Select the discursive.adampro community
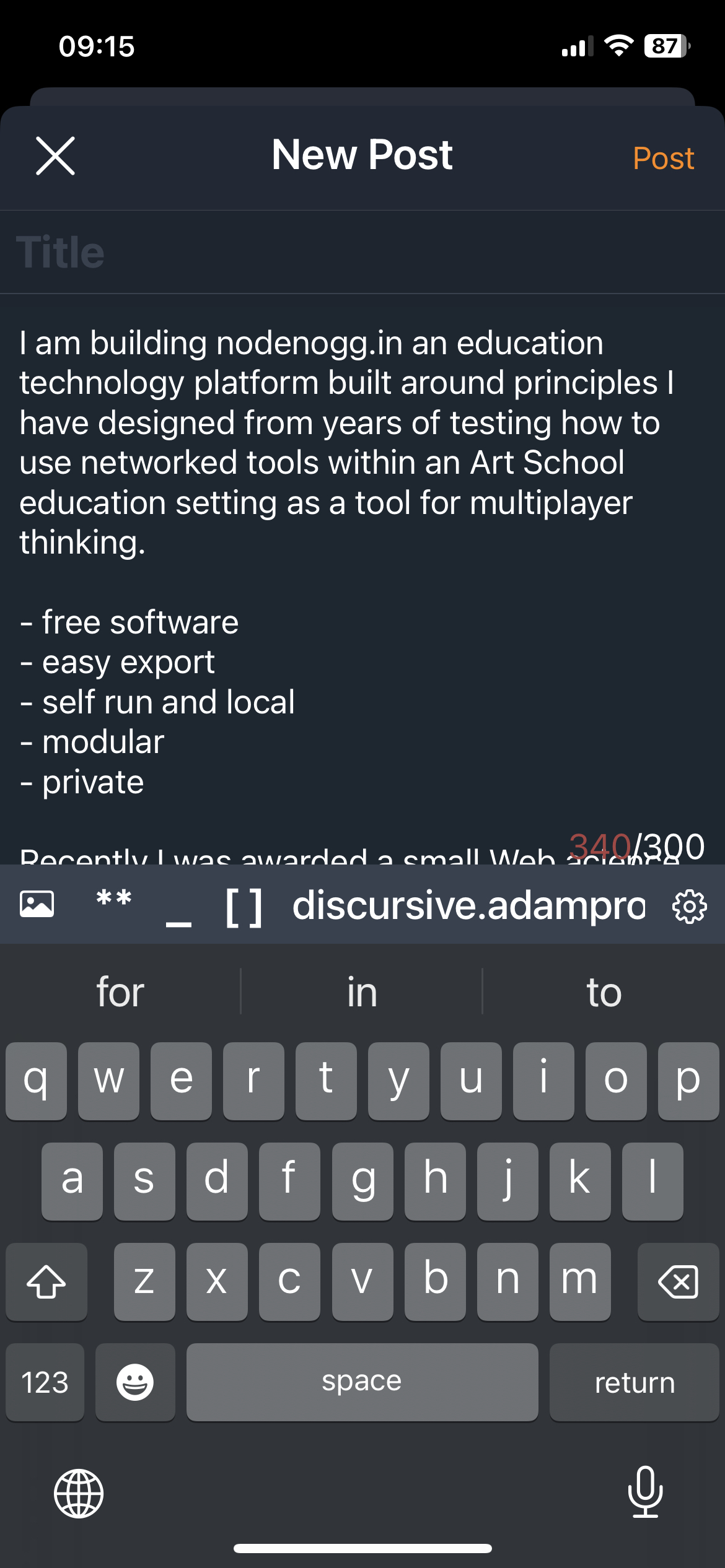 click(x=468, y=905)
